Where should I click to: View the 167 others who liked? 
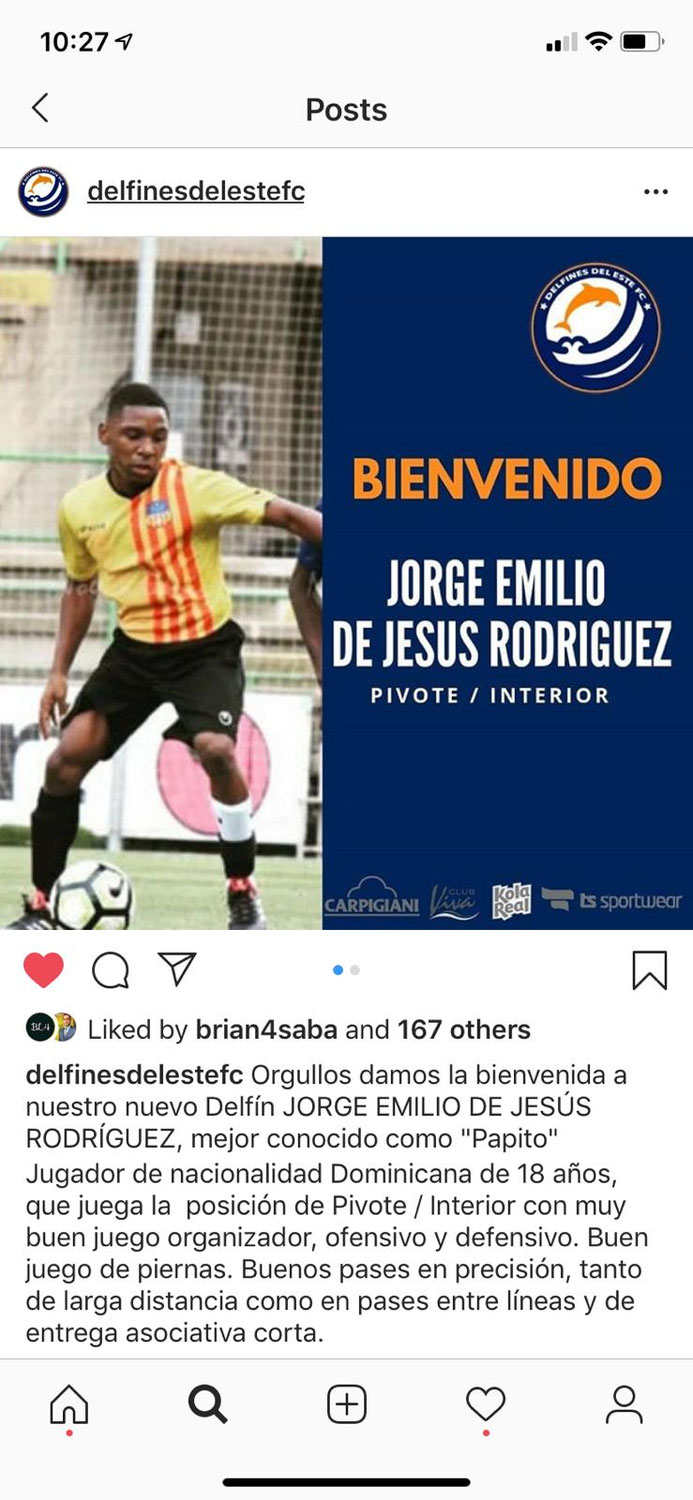(463, 1029)
